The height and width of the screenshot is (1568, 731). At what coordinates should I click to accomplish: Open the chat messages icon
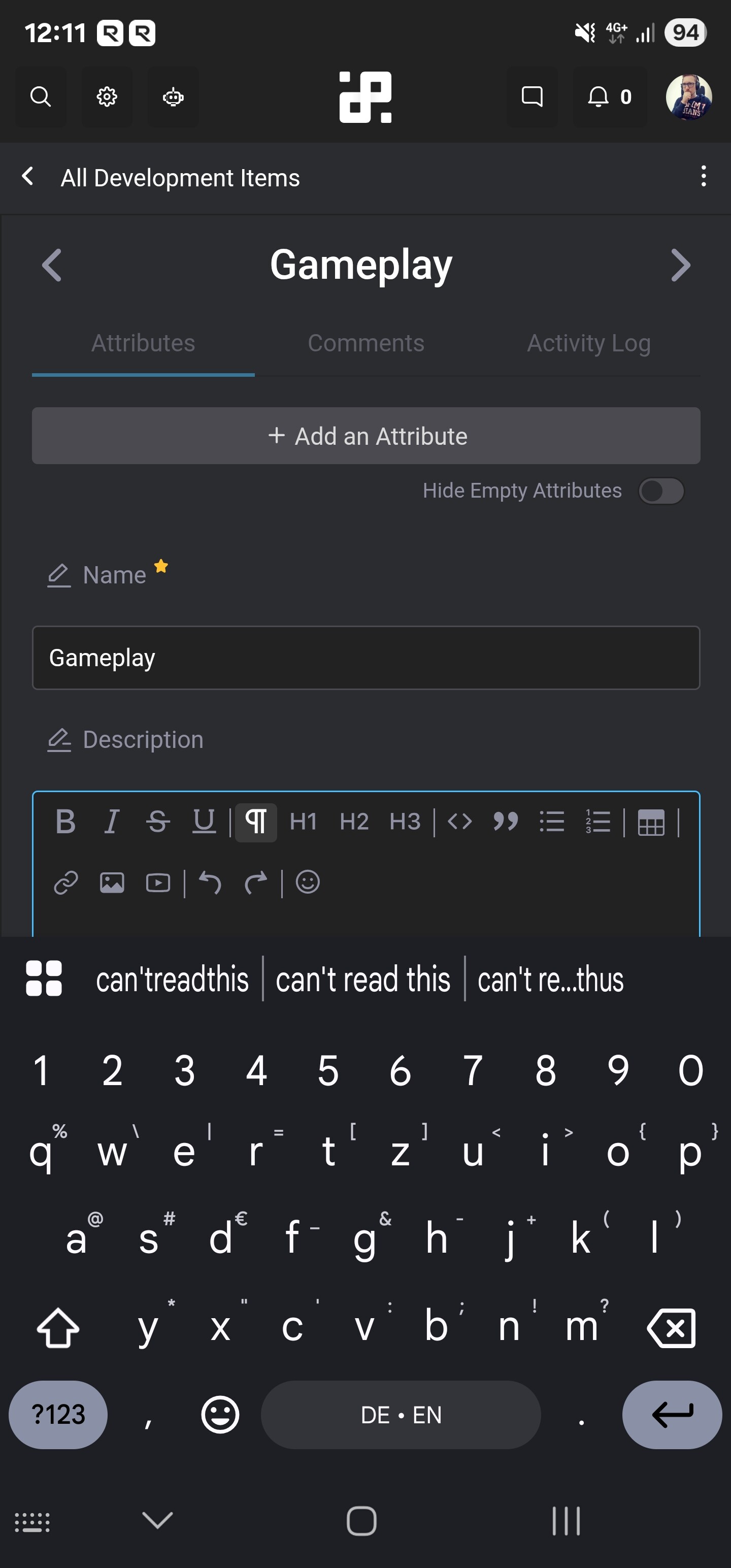532,97
